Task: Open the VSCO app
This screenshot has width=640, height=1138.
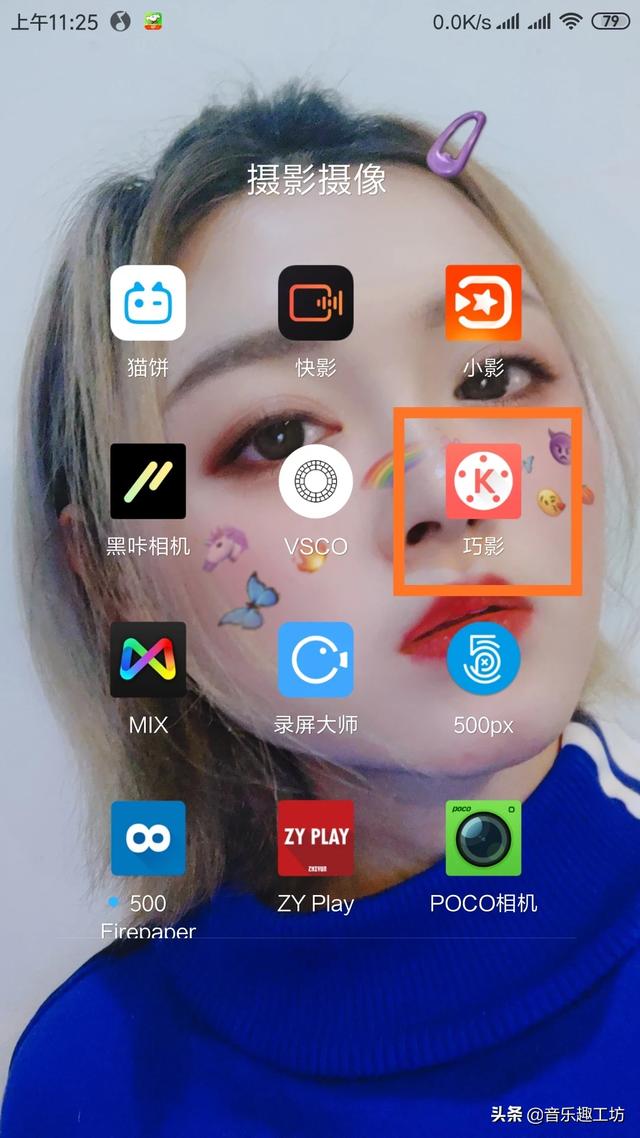Action: click(x=316, y=481)
